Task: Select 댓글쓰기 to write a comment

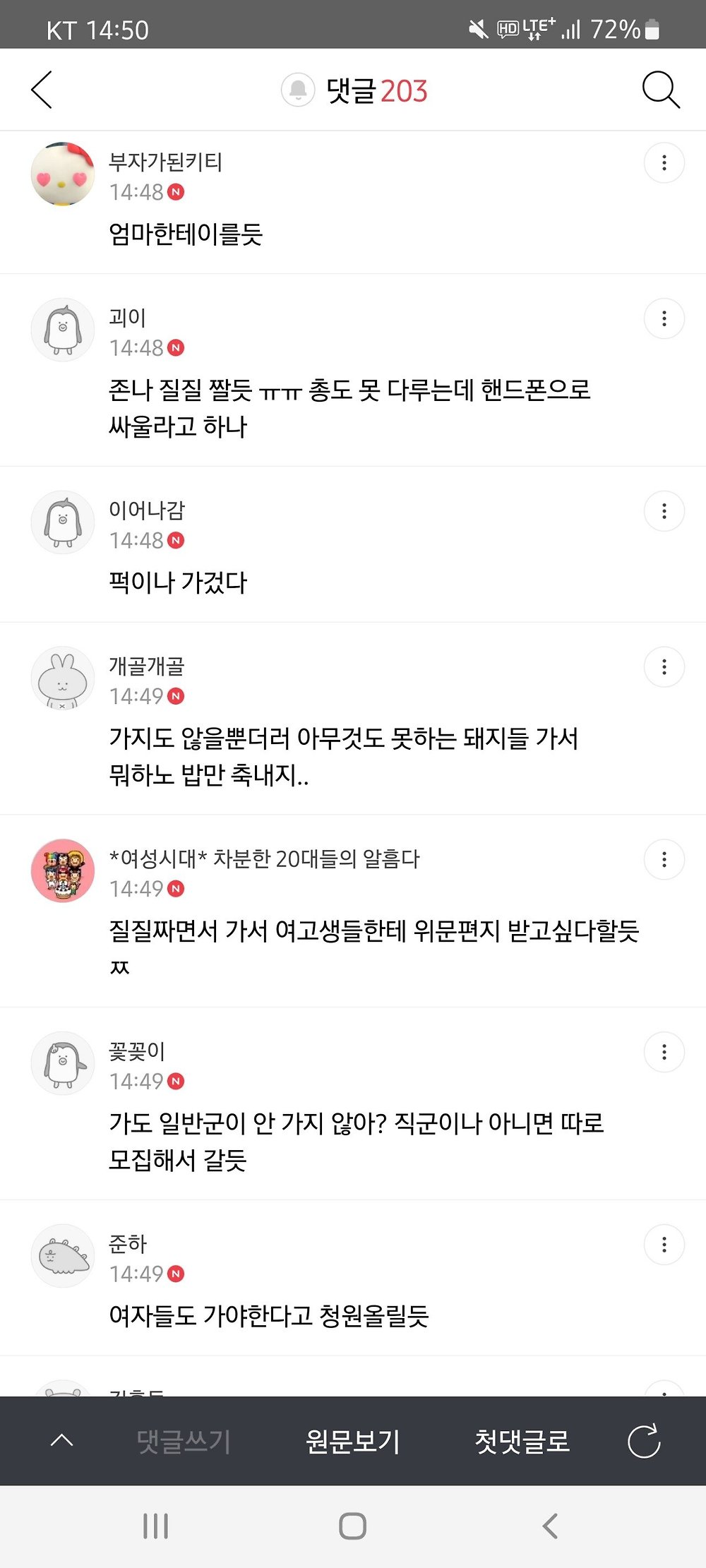Action: tap(184, 1441)
